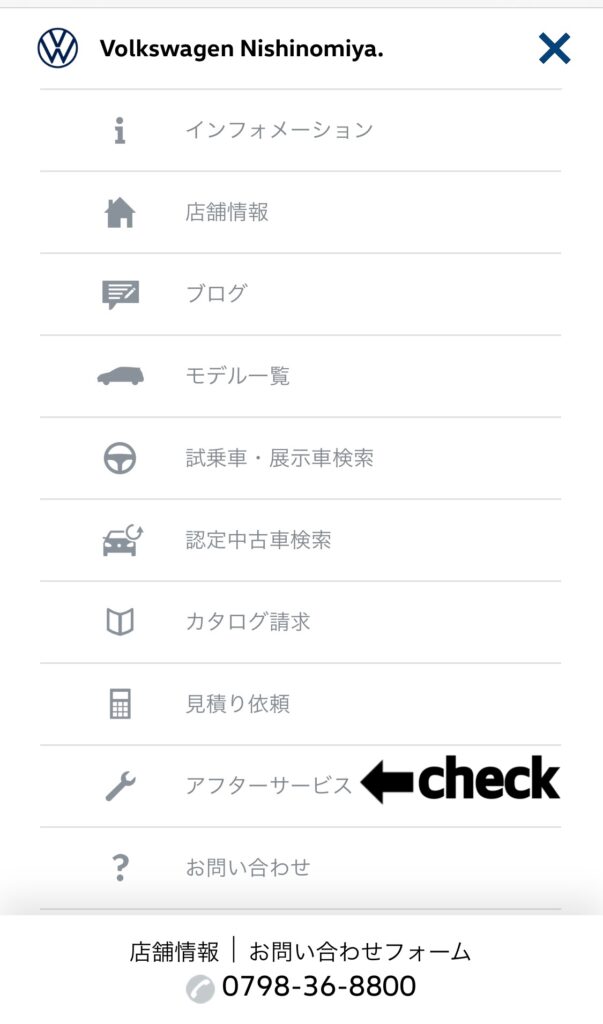Open the お問い合わせ row with the question mark

[x=301, y=868]
